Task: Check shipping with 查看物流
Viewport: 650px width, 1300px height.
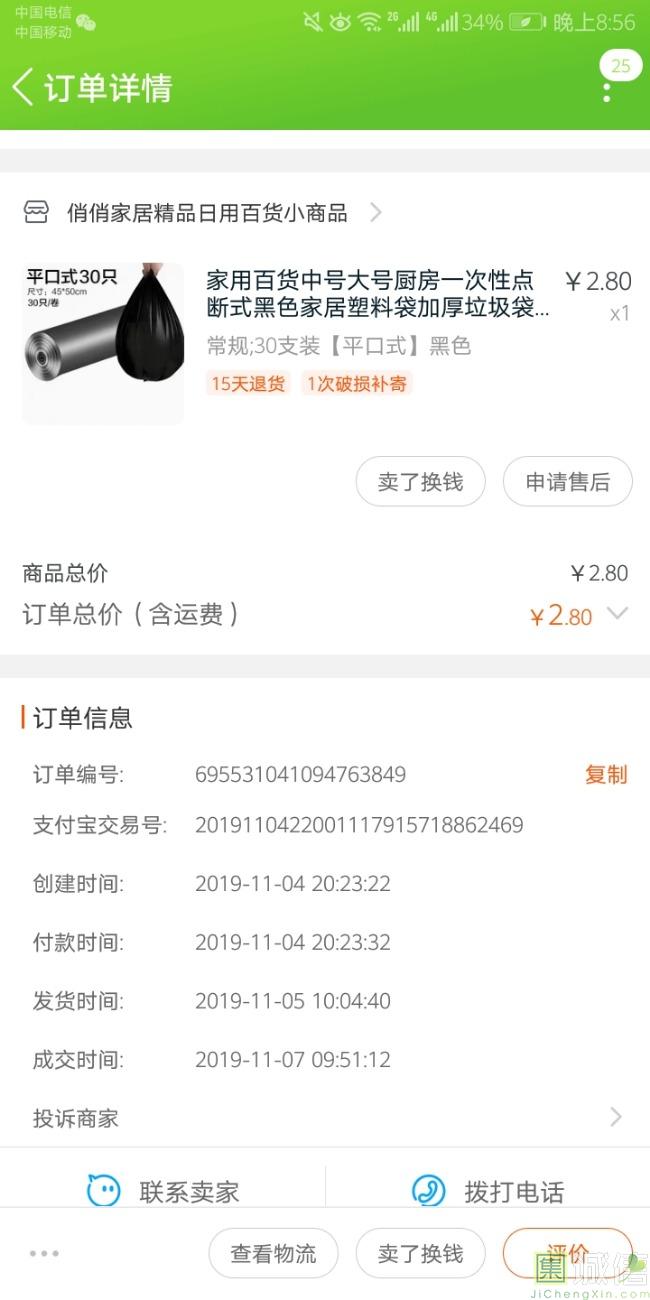Action: point(273,1253)
